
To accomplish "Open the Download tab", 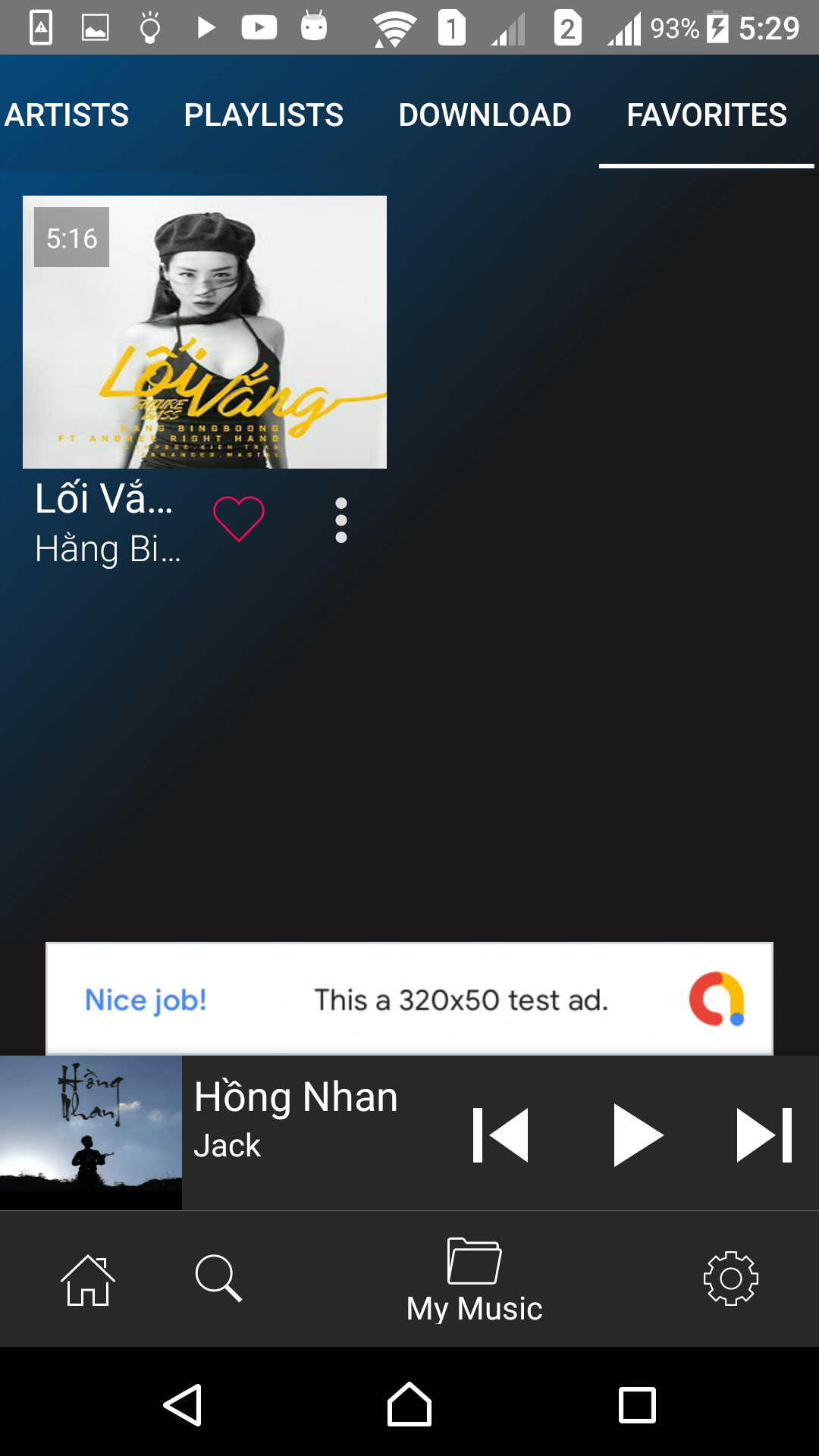I will 485,115.
